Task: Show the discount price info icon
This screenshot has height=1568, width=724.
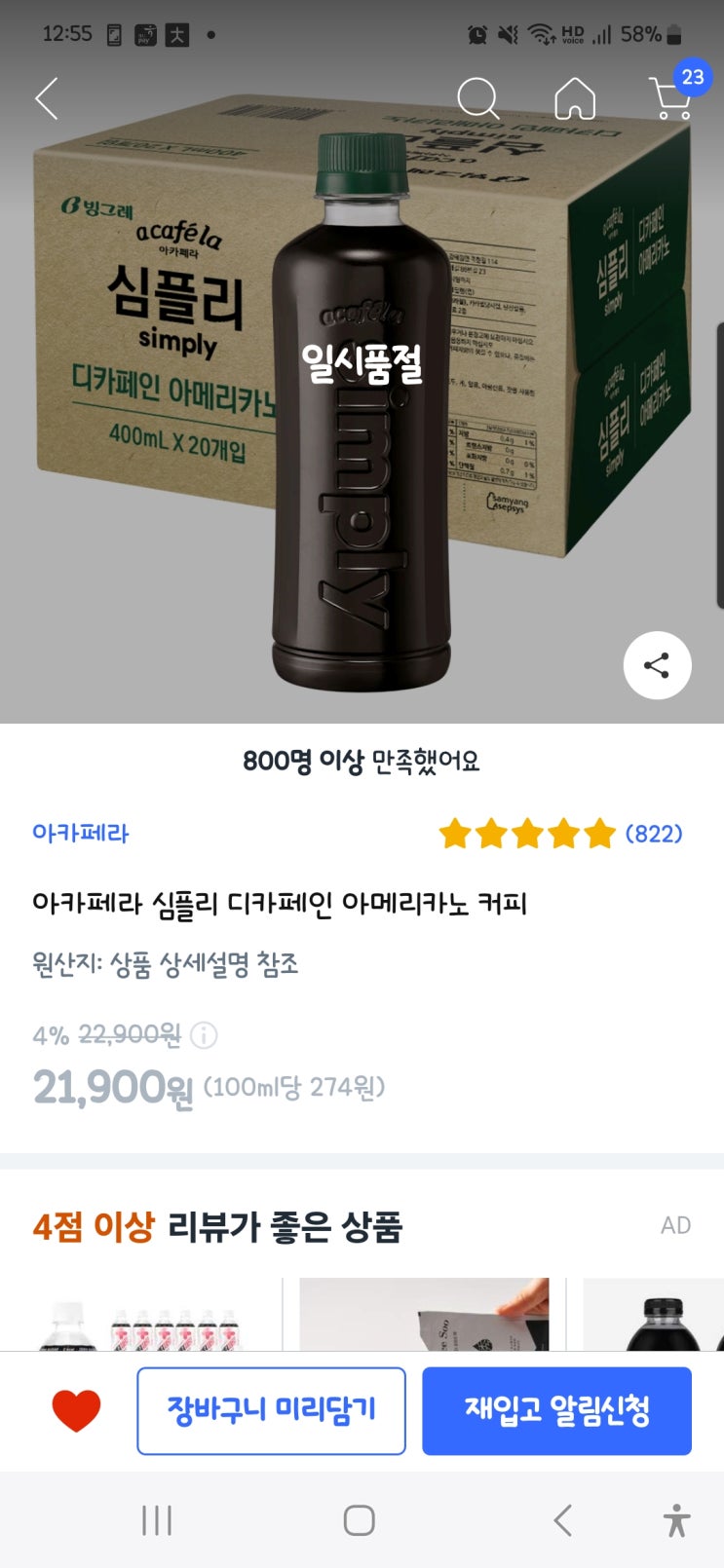Action: pos(204,1034)
